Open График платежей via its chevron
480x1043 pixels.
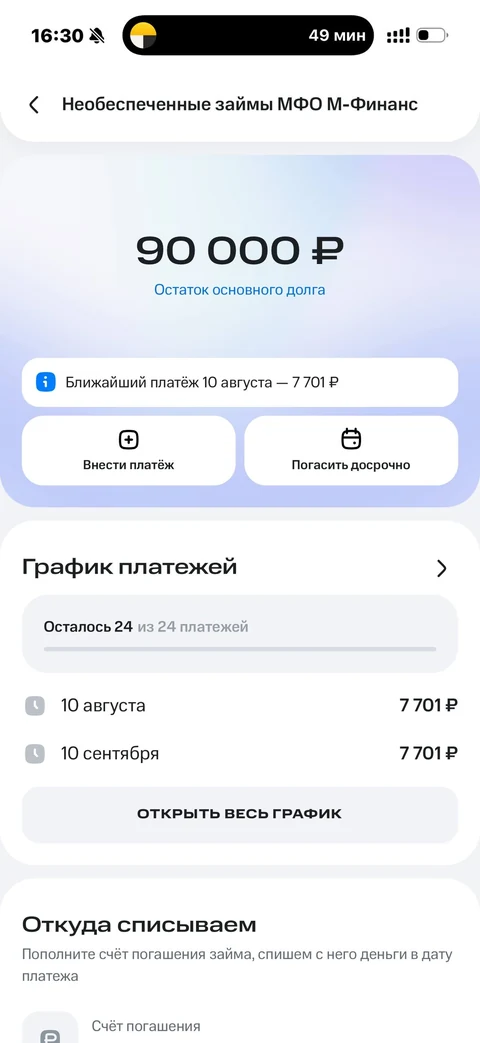tap(441, 568)
